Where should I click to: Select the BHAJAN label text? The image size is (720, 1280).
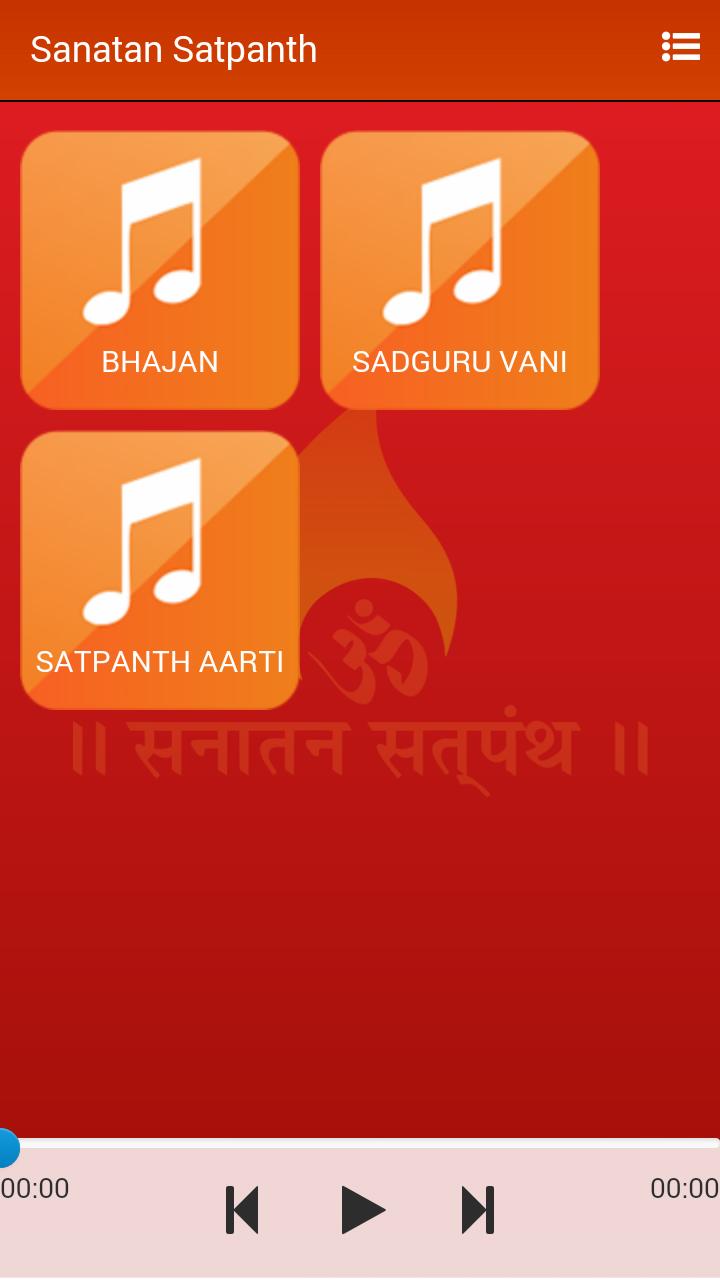160,361
